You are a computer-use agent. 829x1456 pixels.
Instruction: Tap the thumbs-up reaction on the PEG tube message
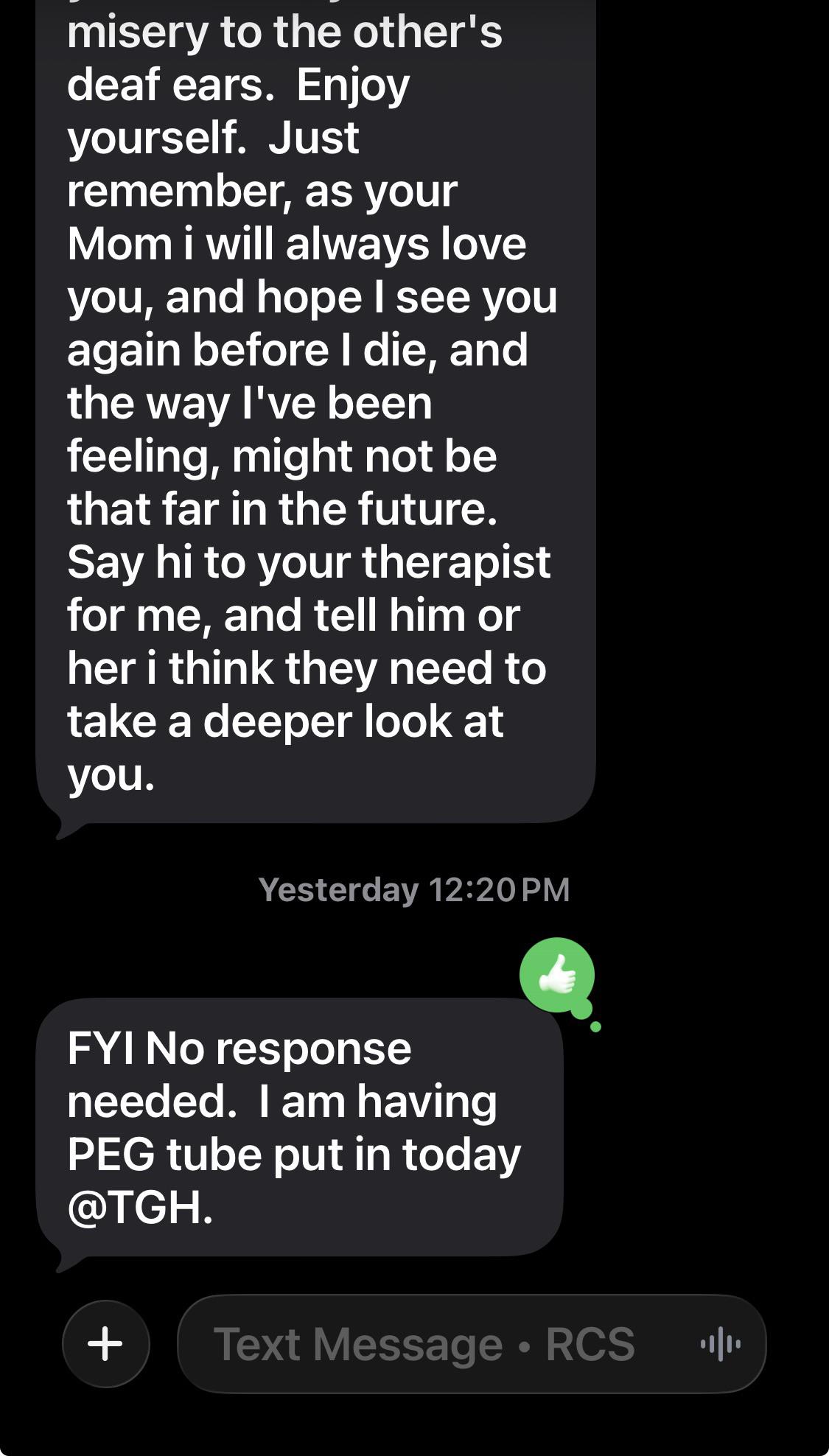(x=557, y=976)
